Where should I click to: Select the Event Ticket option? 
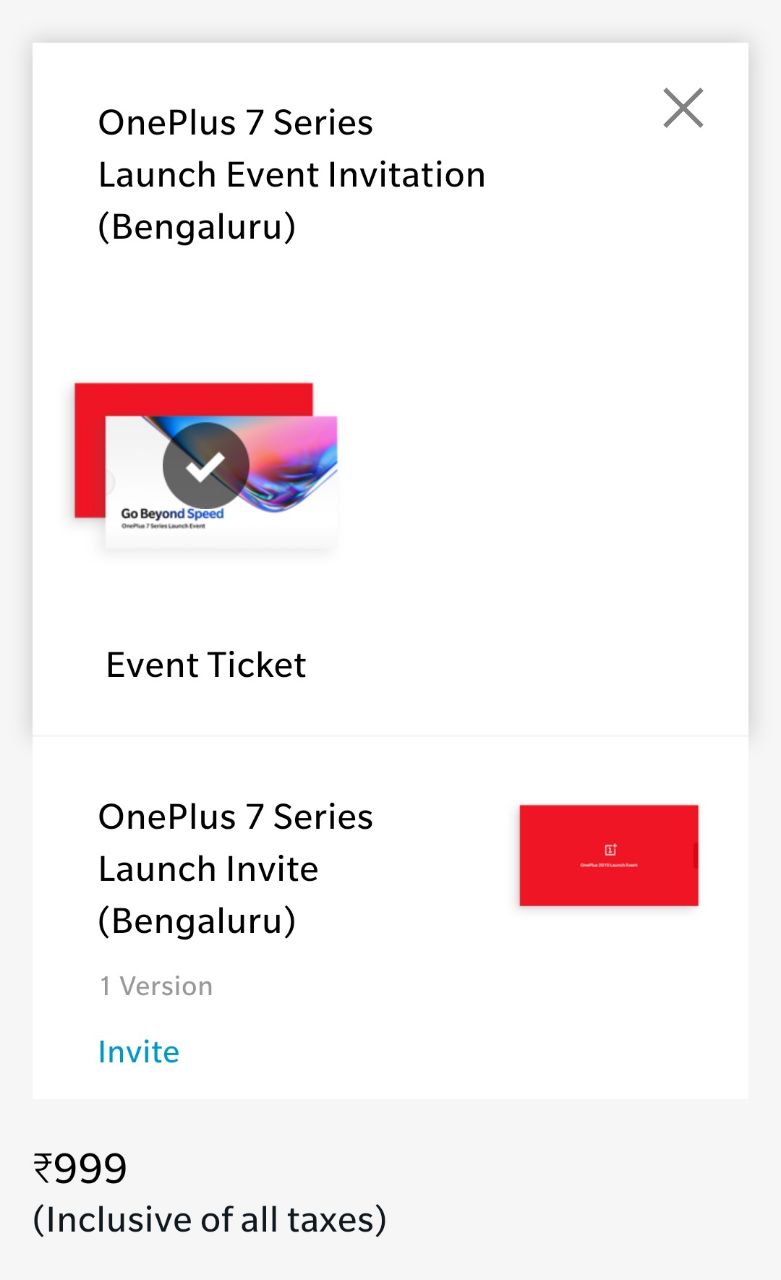(x=206, y=466)
